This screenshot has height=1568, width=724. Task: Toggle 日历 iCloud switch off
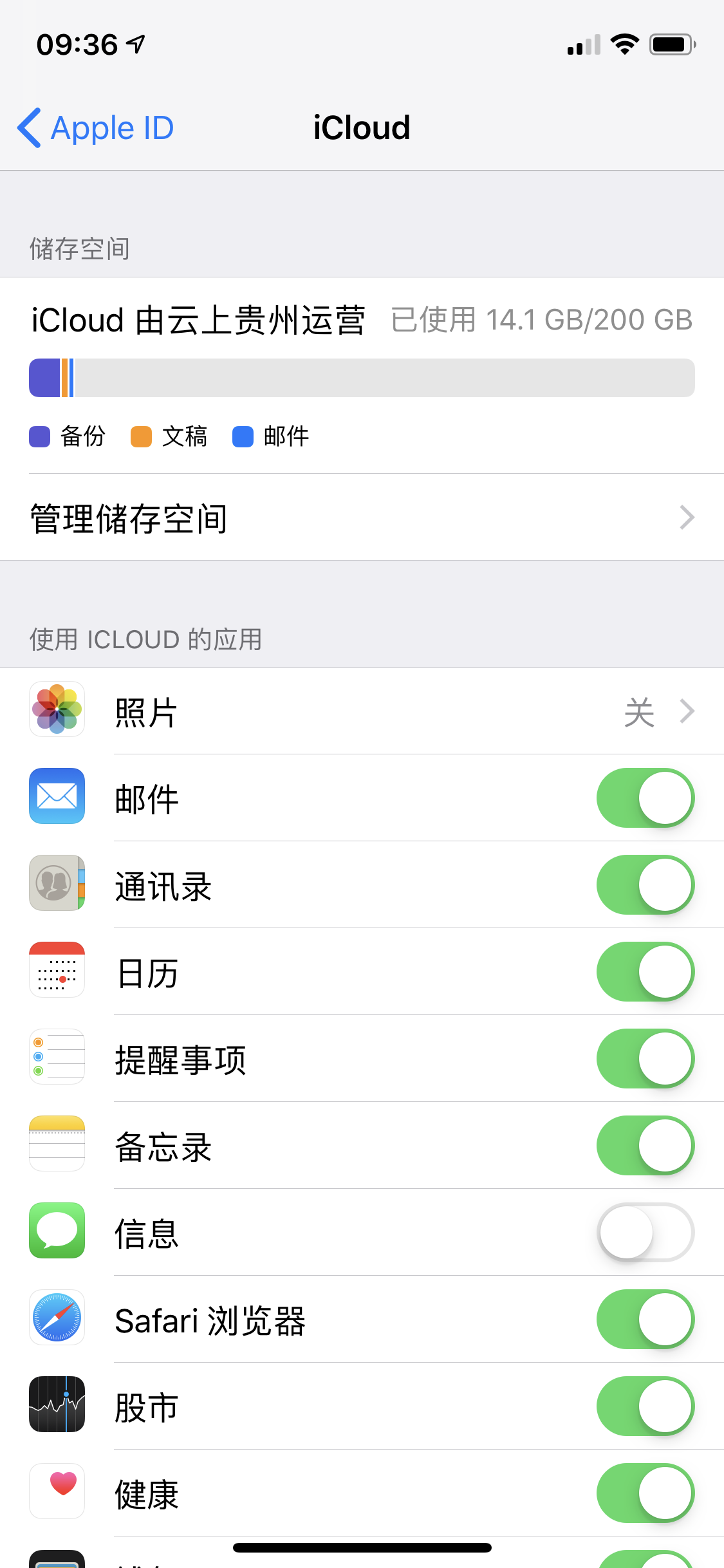(x=645, y=972)
